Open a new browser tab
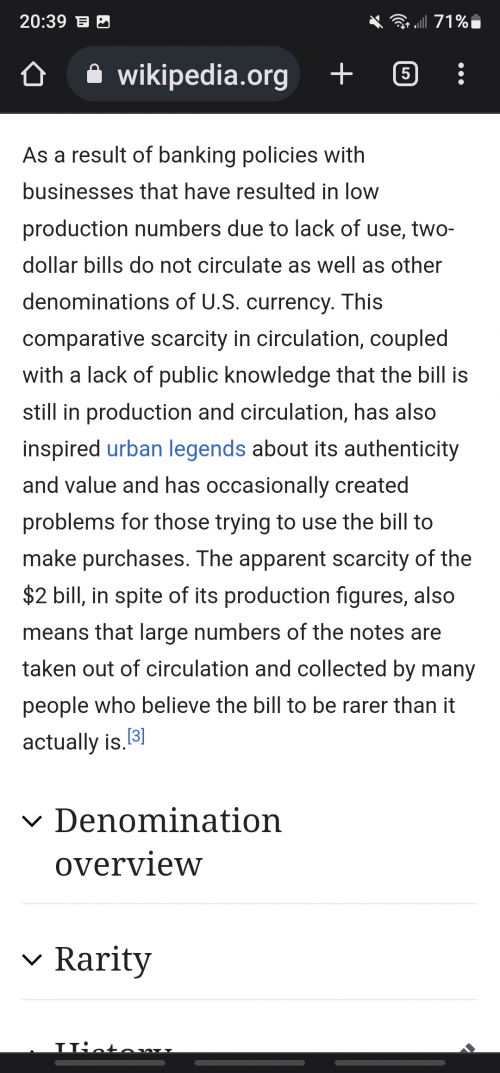The height and width of the screenshot is (1073, 500). 341,73
